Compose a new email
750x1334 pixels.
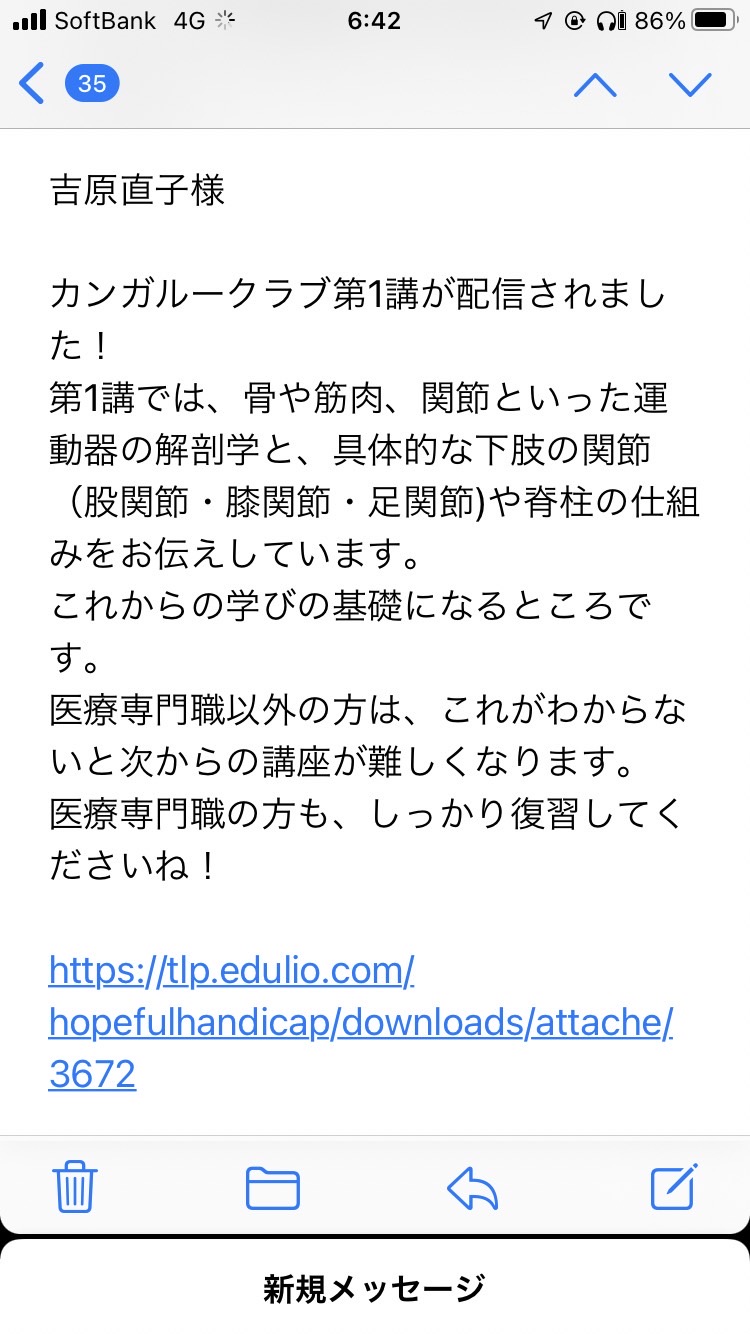[674, 1186]
